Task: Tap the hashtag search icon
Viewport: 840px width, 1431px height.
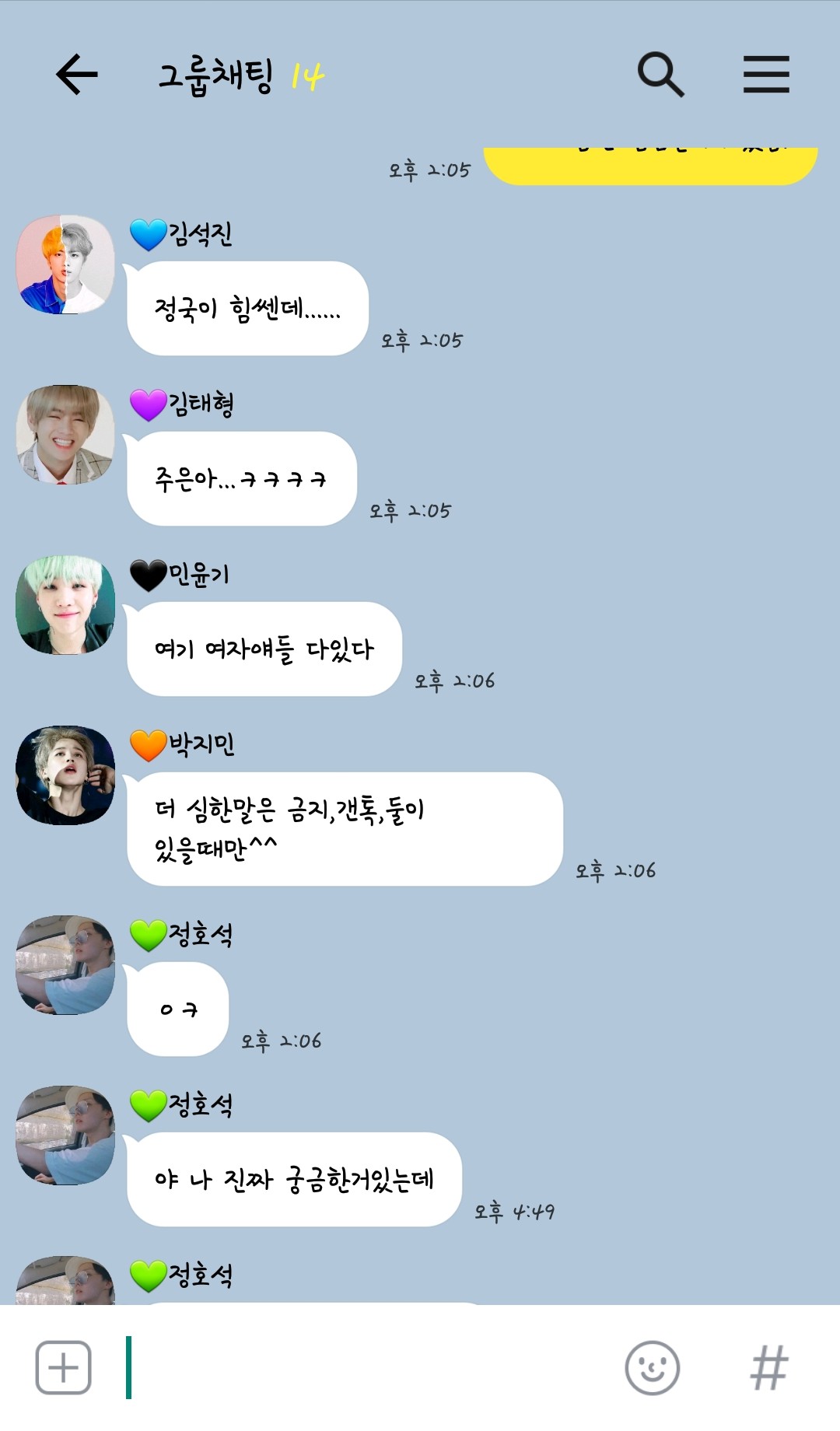Action: [x=768, y=1367]
